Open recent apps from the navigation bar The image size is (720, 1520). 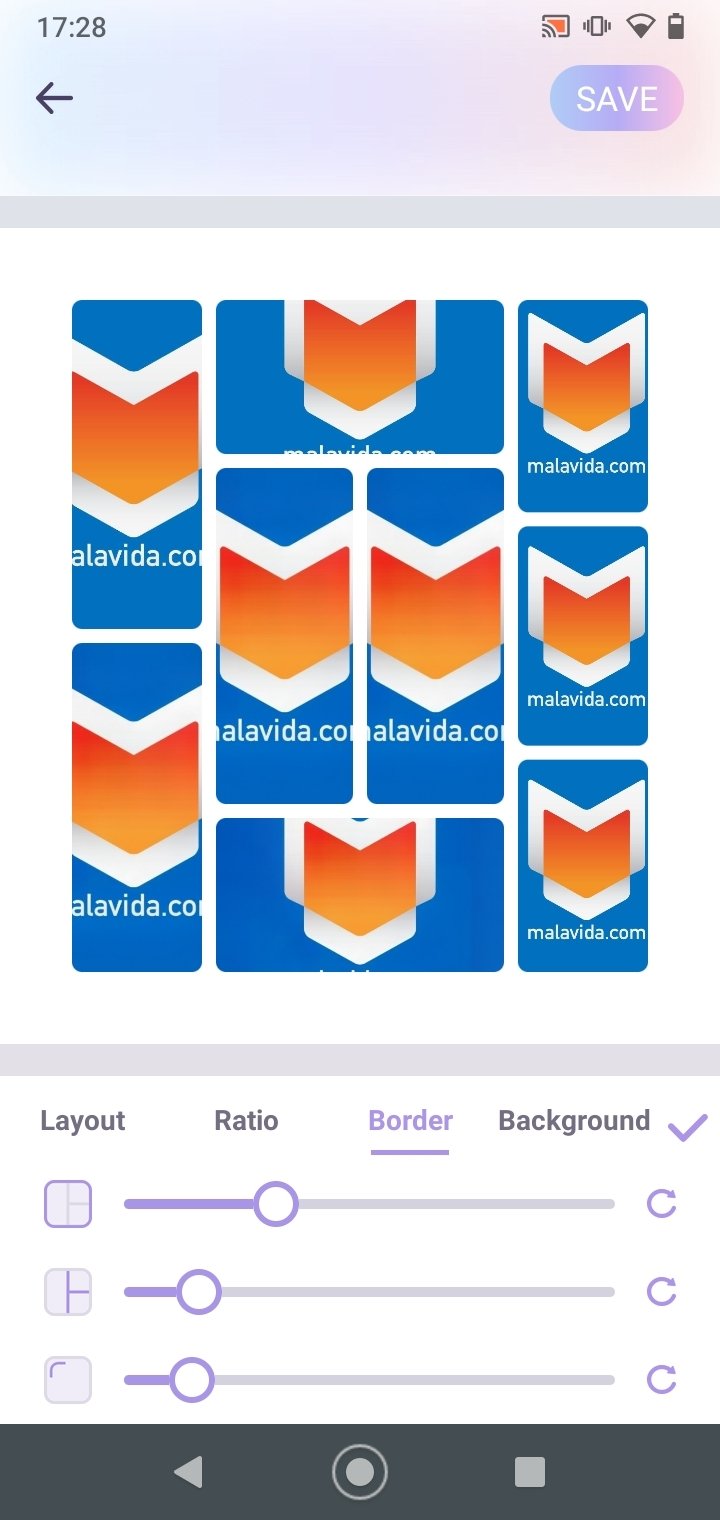coord(530,1472)
